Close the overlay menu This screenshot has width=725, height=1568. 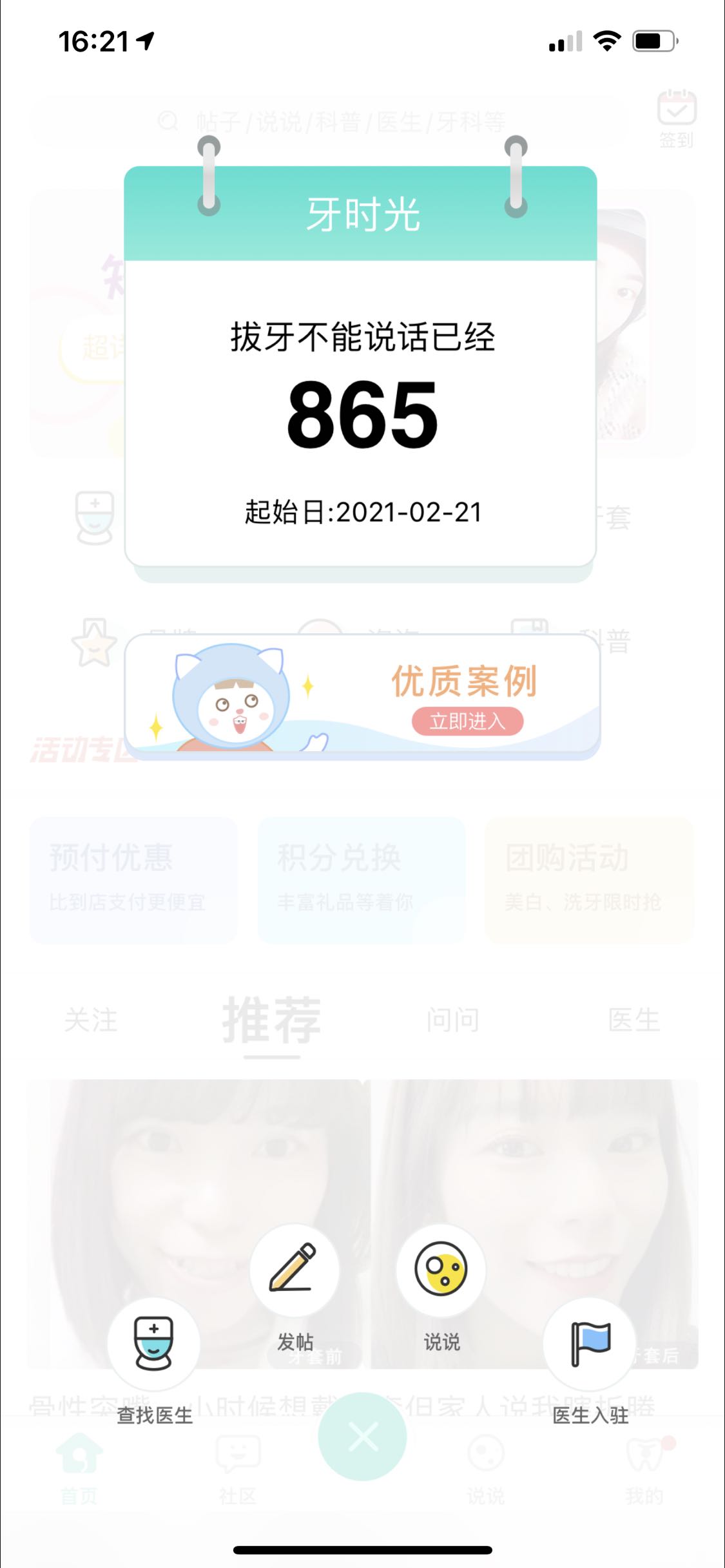click(362, 1437)
